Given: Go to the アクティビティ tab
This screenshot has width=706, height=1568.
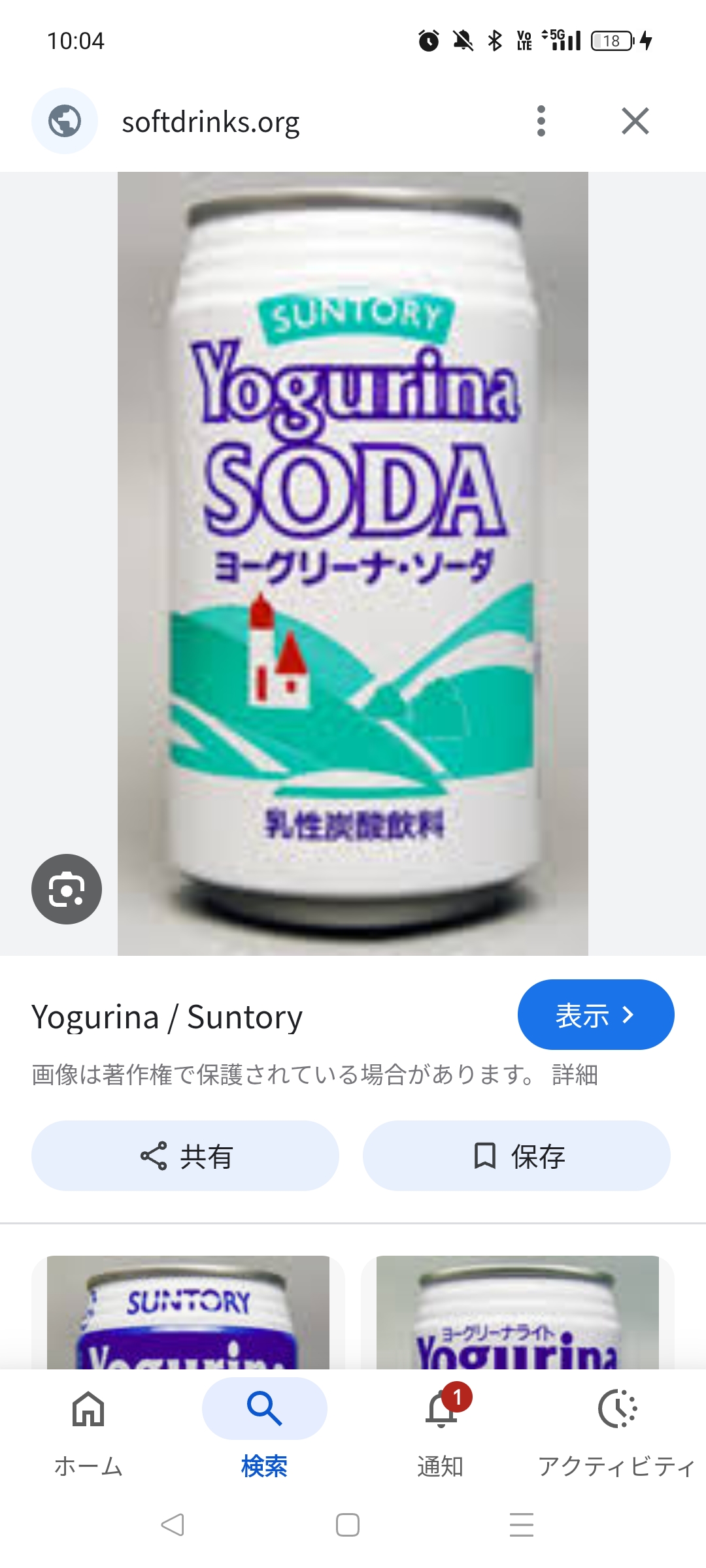Looking at the screenshot, I should (x=617, y=1429).
